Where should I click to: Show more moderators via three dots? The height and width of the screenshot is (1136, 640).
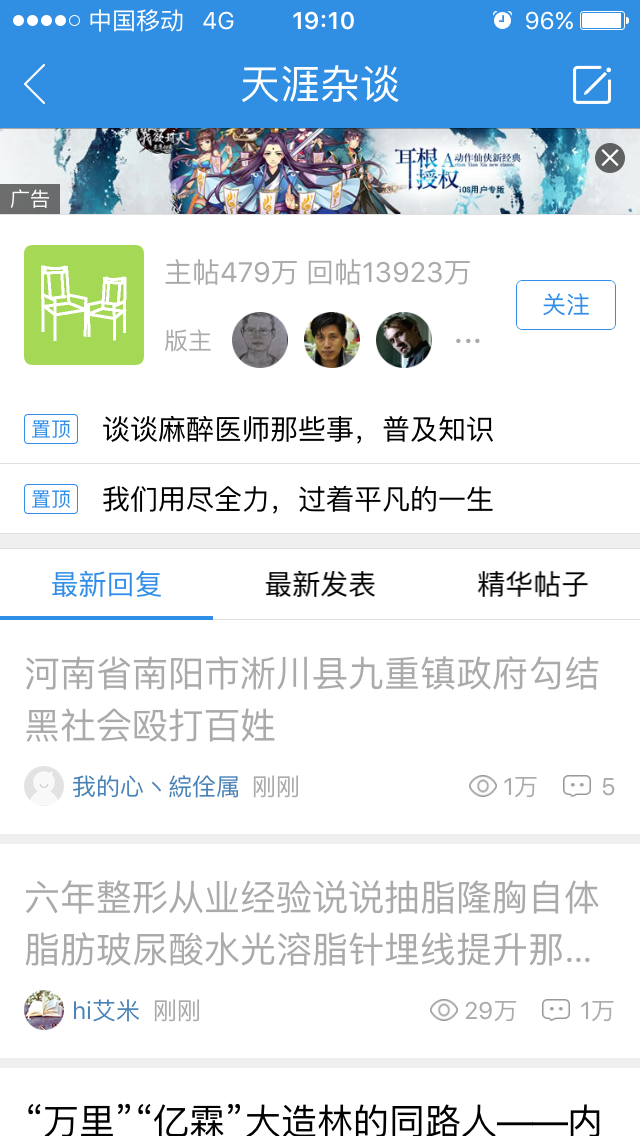coord(467,340)
